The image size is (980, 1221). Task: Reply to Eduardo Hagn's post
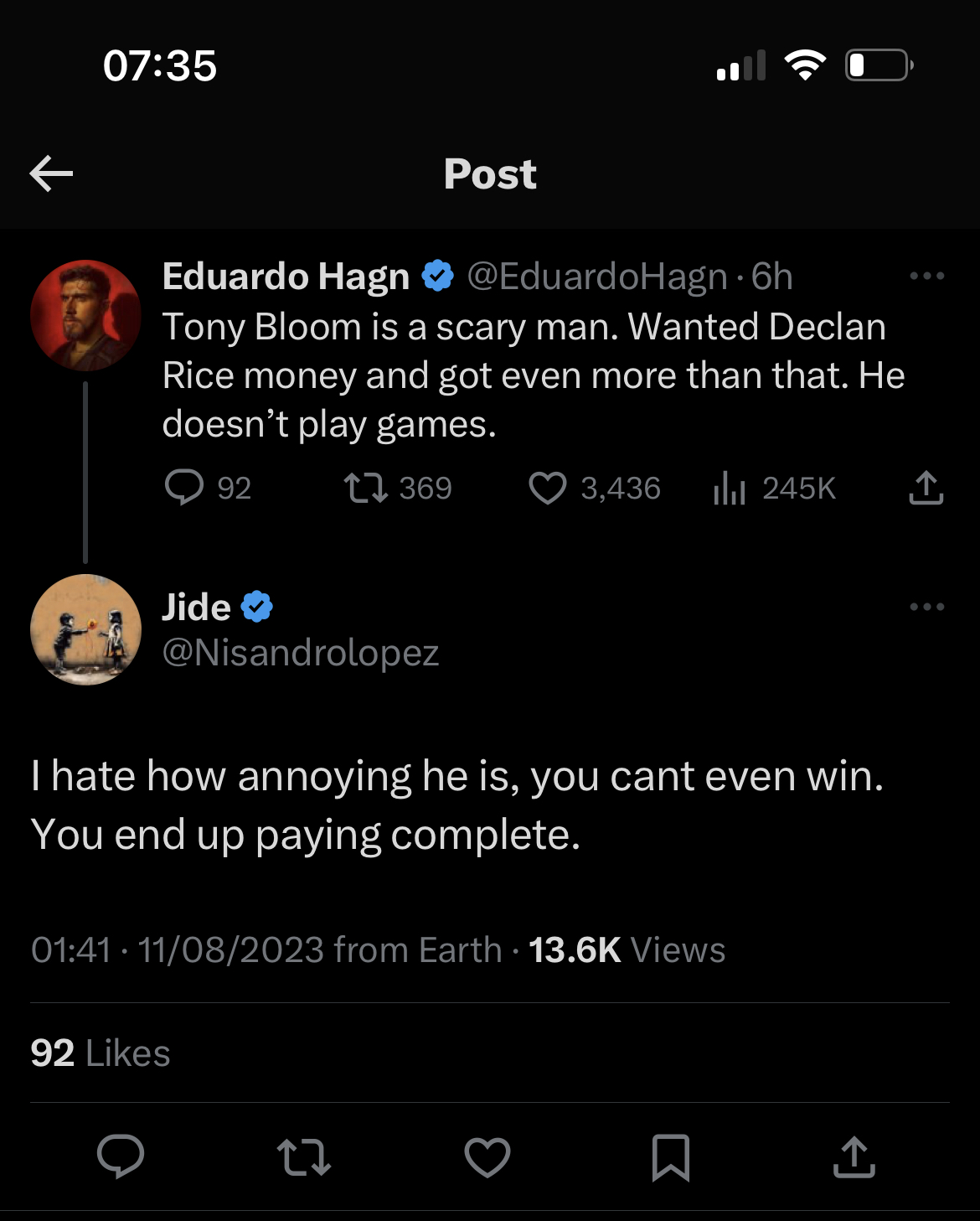184,487
